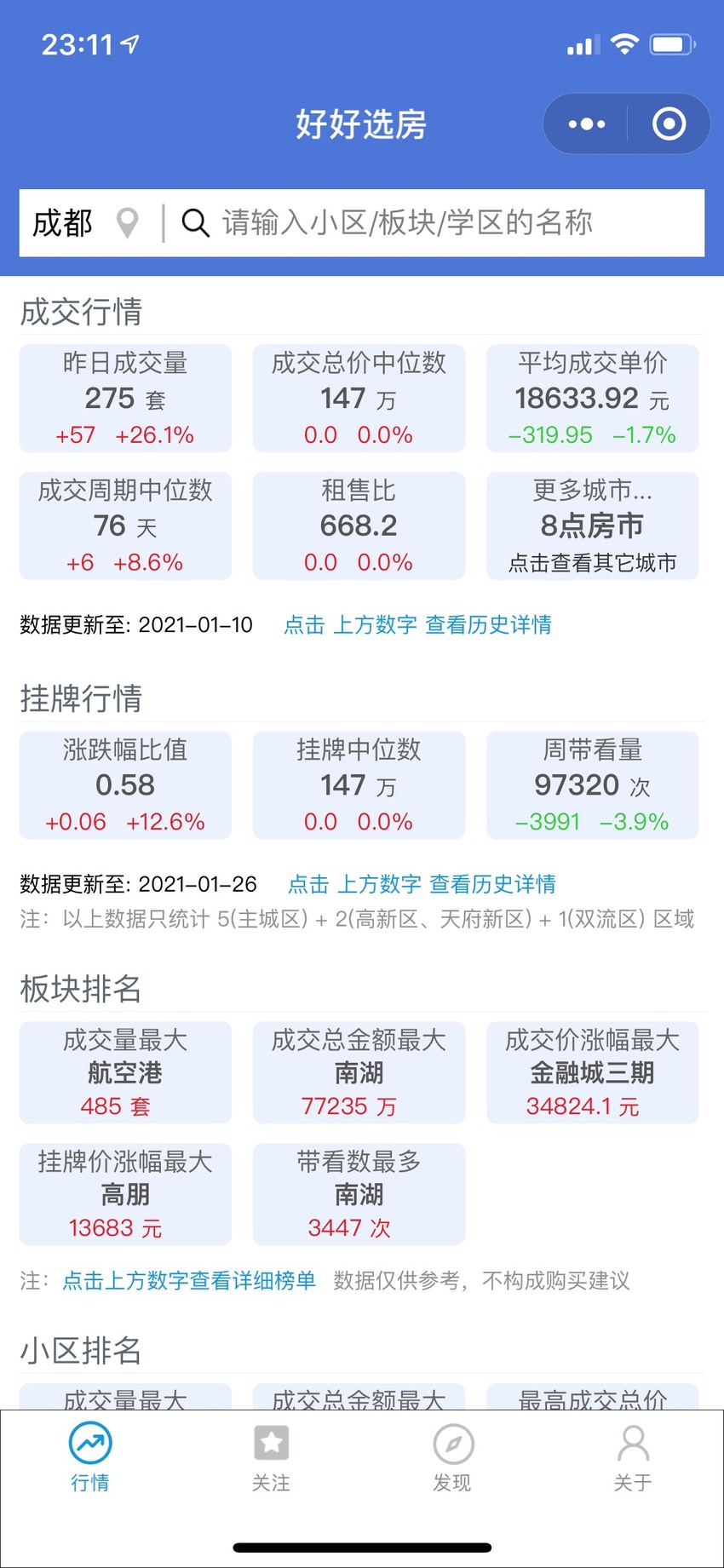The image size is (724, 1568).
Task: Open the 周带看量 card
Action: (593, 785)
